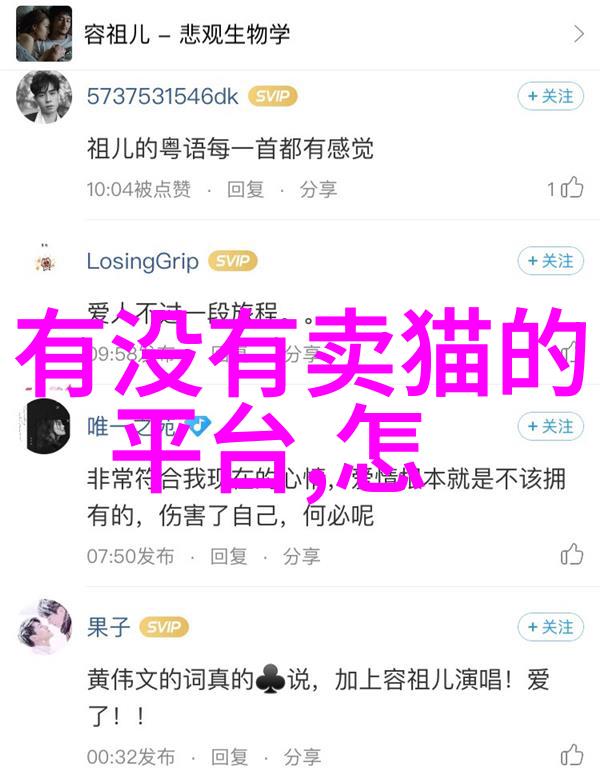View 果子's profile avatar

coord(44,627)
